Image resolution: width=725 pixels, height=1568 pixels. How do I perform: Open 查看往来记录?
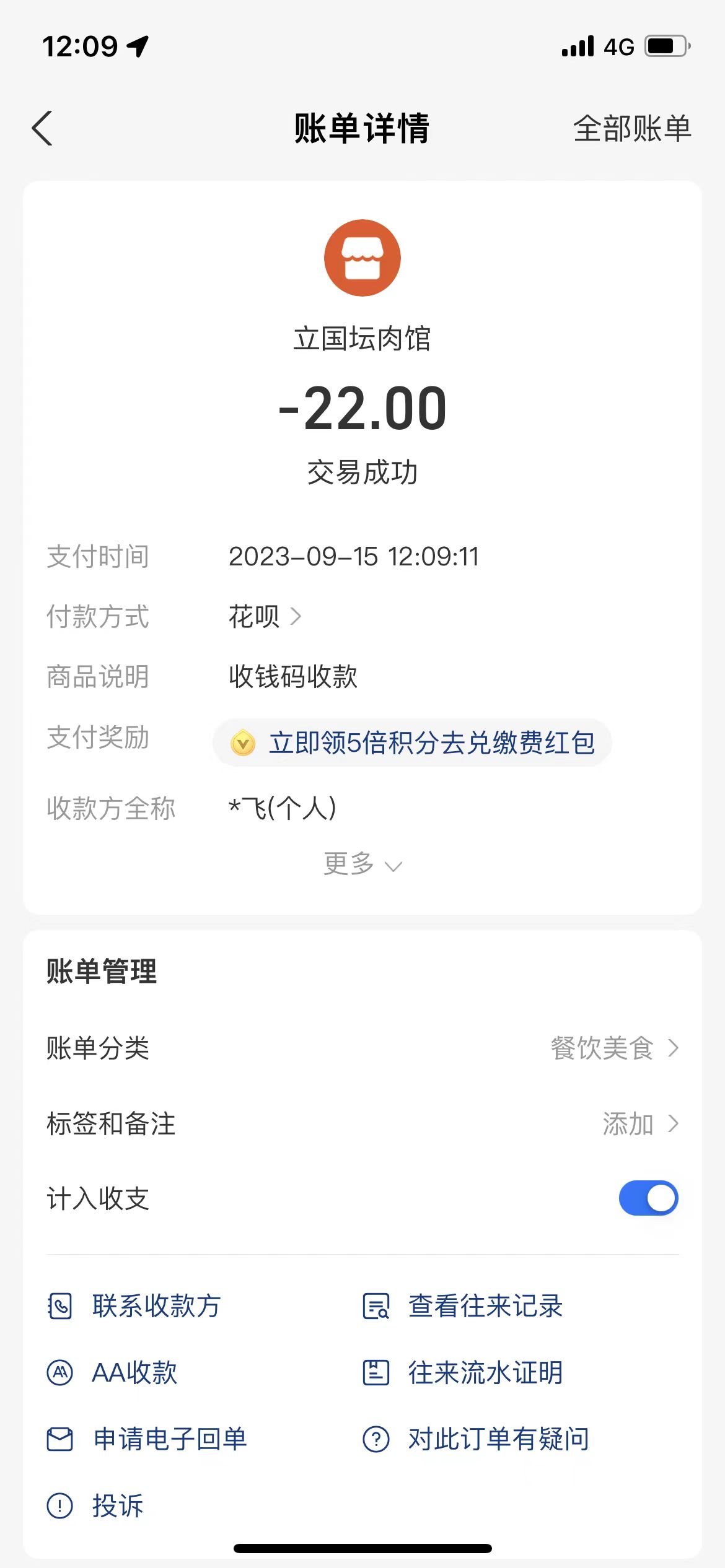coord(464,1306)
